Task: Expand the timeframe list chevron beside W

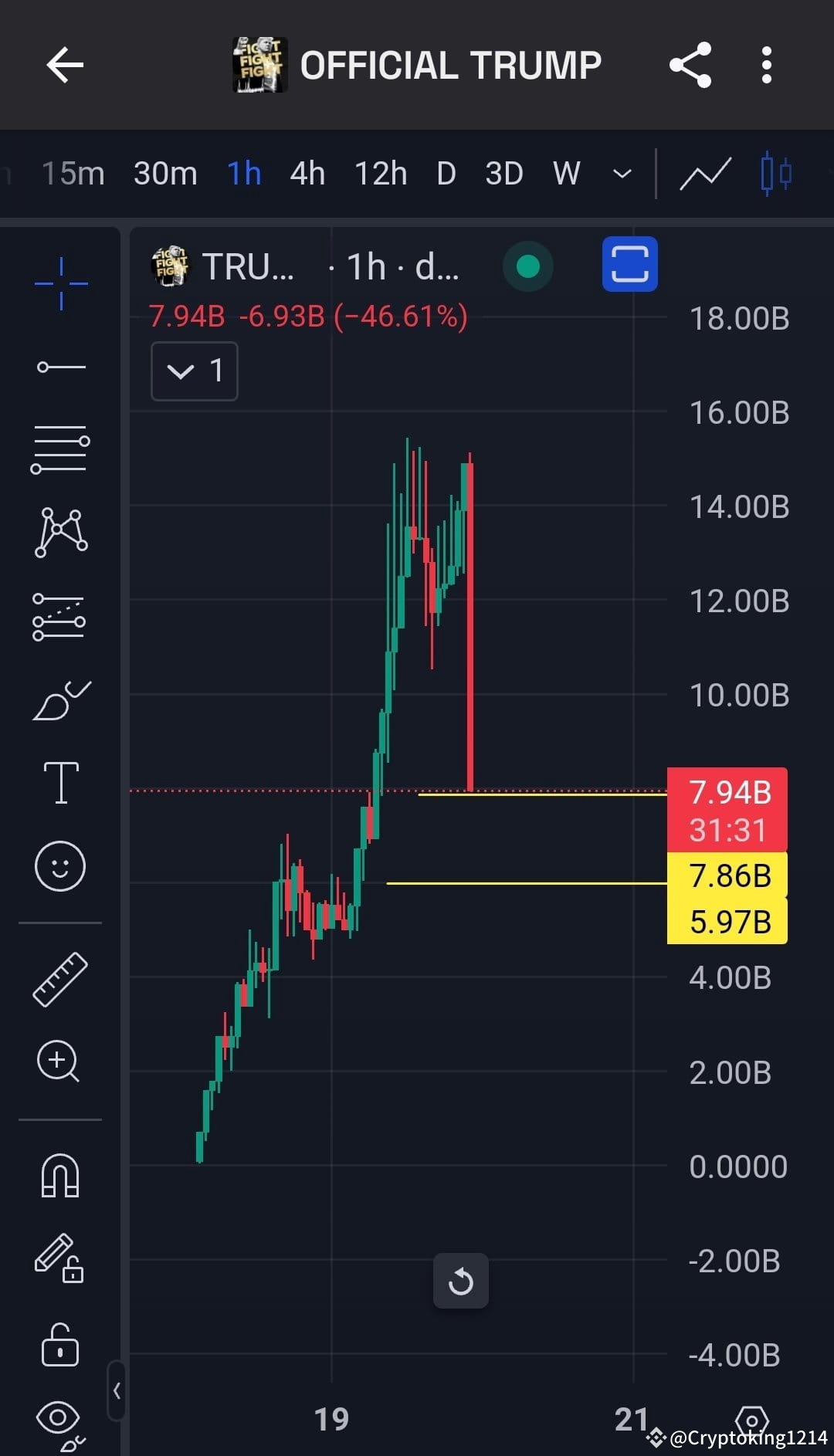Action: (622, 174)
